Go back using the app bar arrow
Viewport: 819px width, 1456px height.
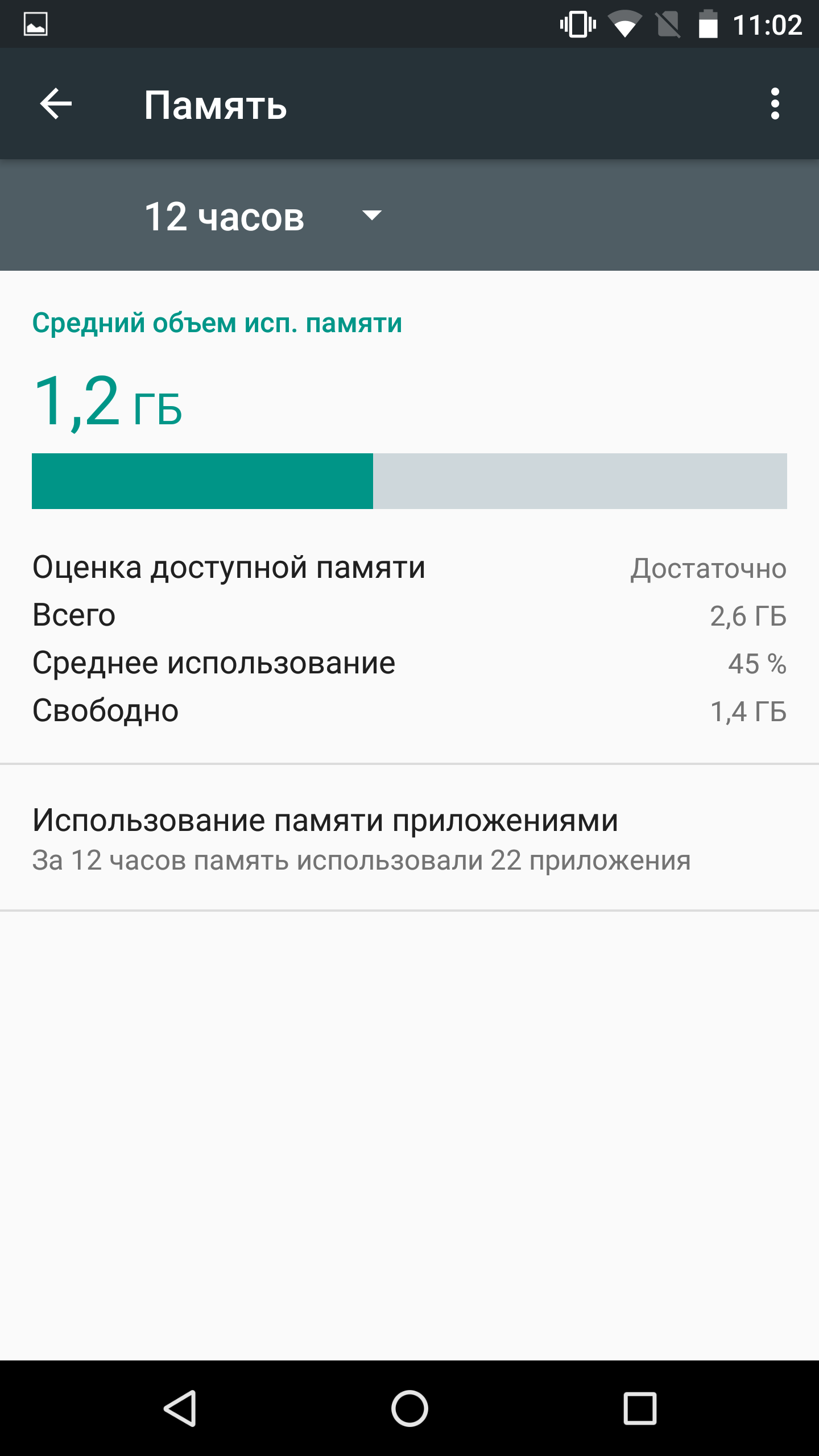click(x=56, y=104)
